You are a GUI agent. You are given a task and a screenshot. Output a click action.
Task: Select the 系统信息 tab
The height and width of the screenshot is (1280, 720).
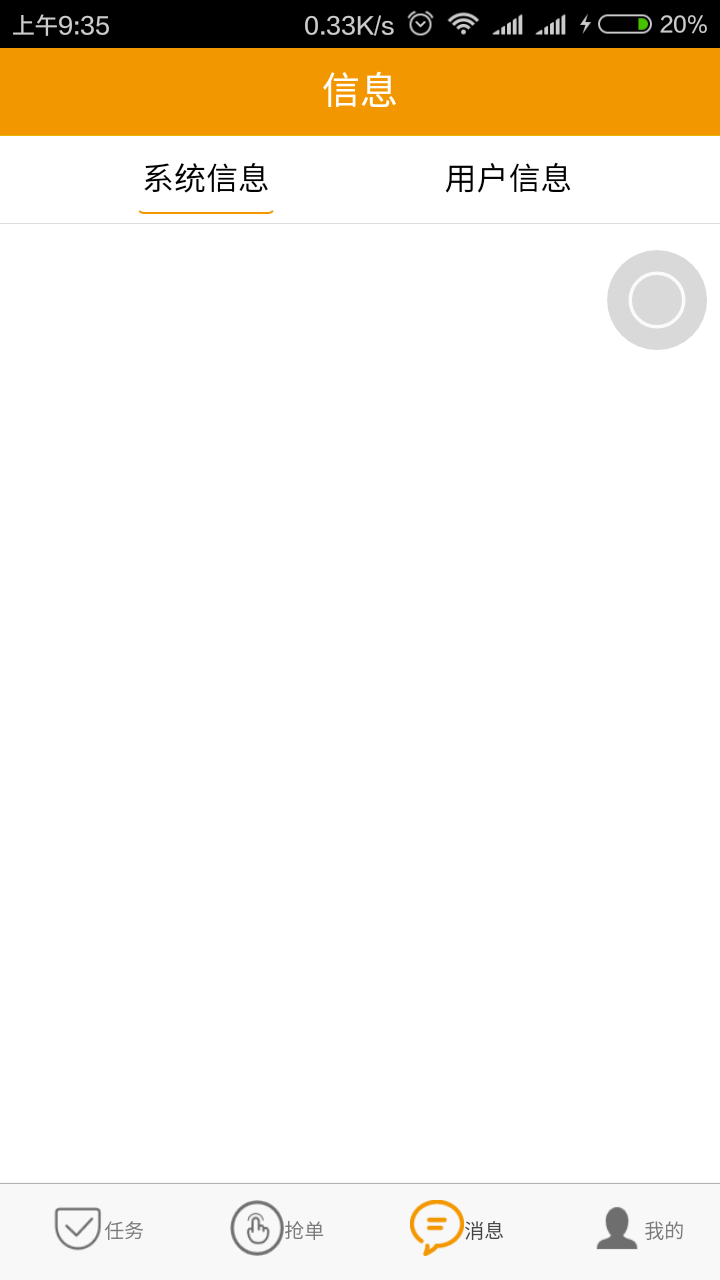coord(206,179)
